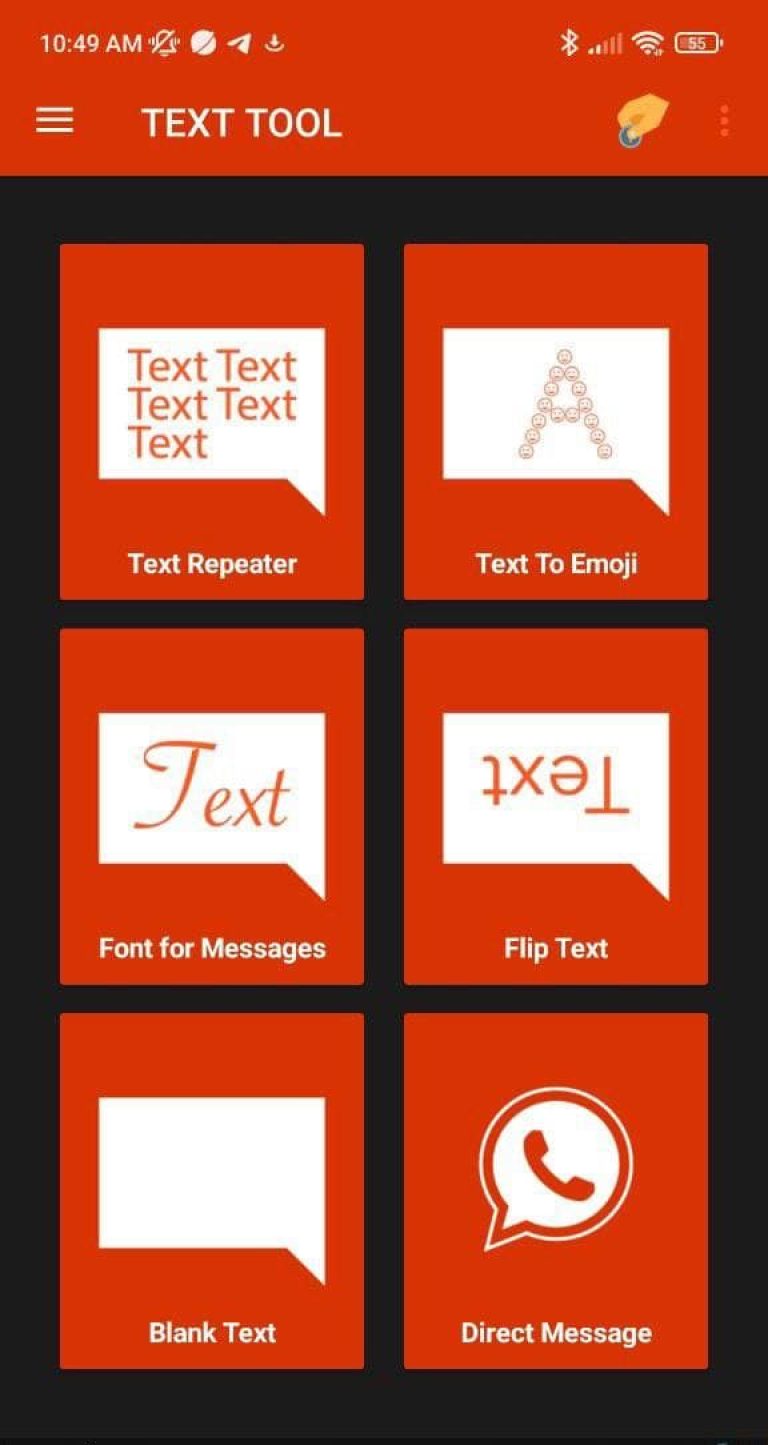
Task: Click the emoji letter A preview image
Action: (x=556, y=405)
